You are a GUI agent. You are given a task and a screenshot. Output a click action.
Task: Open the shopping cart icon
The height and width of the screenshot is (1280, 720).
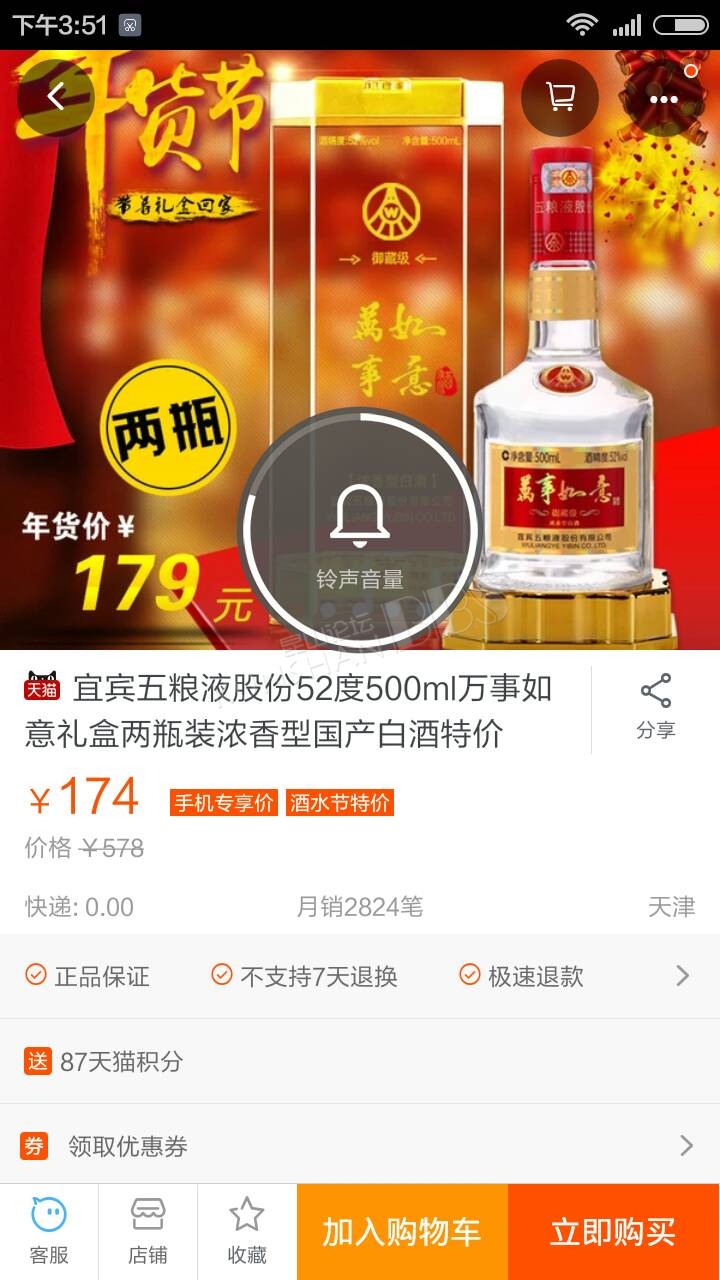click(x=560, y=97)
